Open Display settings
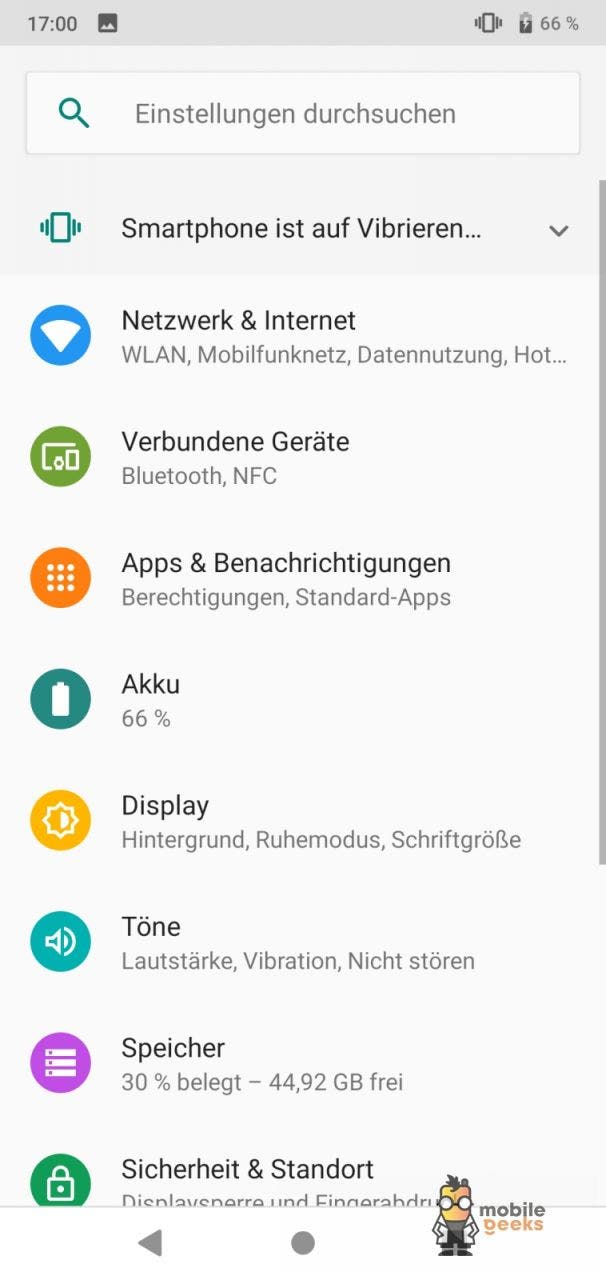Viewport: 606px width, 1280px height. point(302,821)
